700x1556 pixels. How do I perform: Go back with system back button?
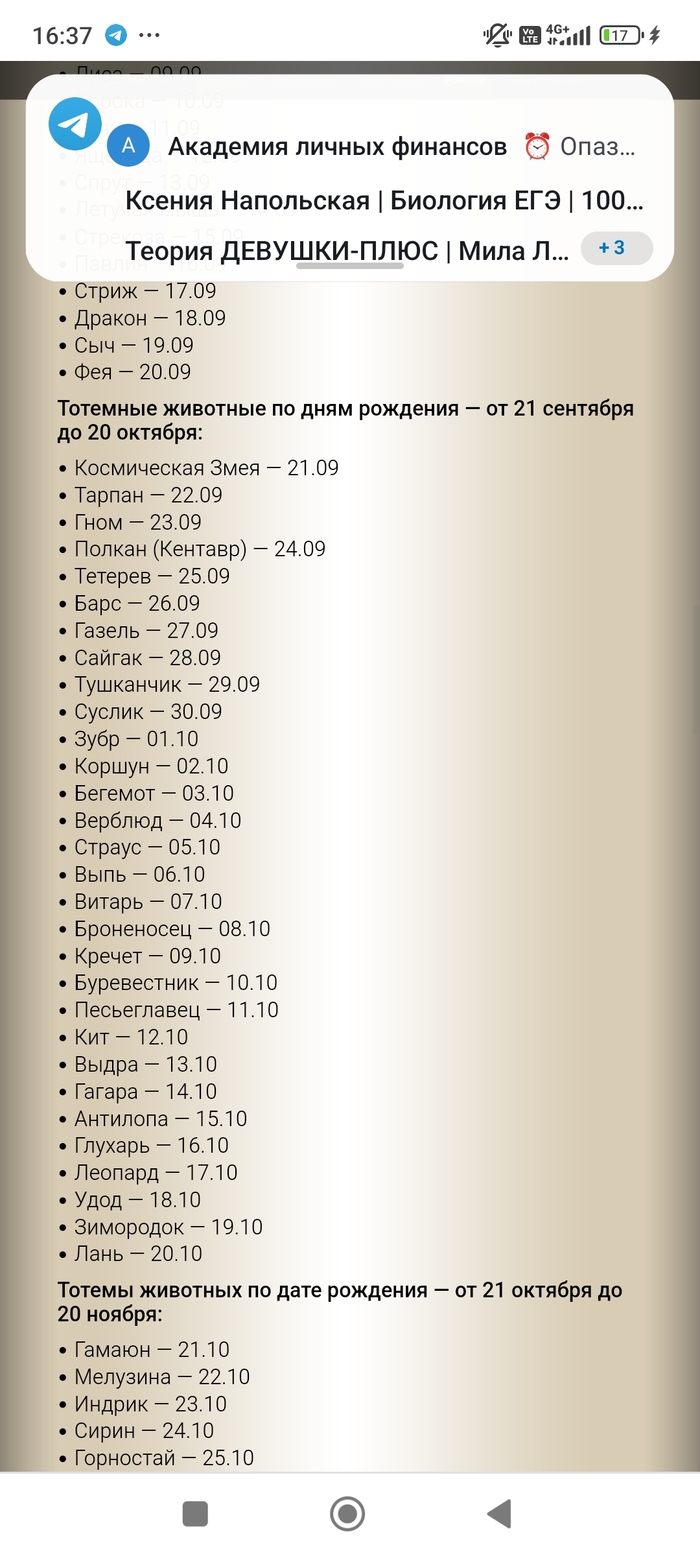pos(499,1513)
